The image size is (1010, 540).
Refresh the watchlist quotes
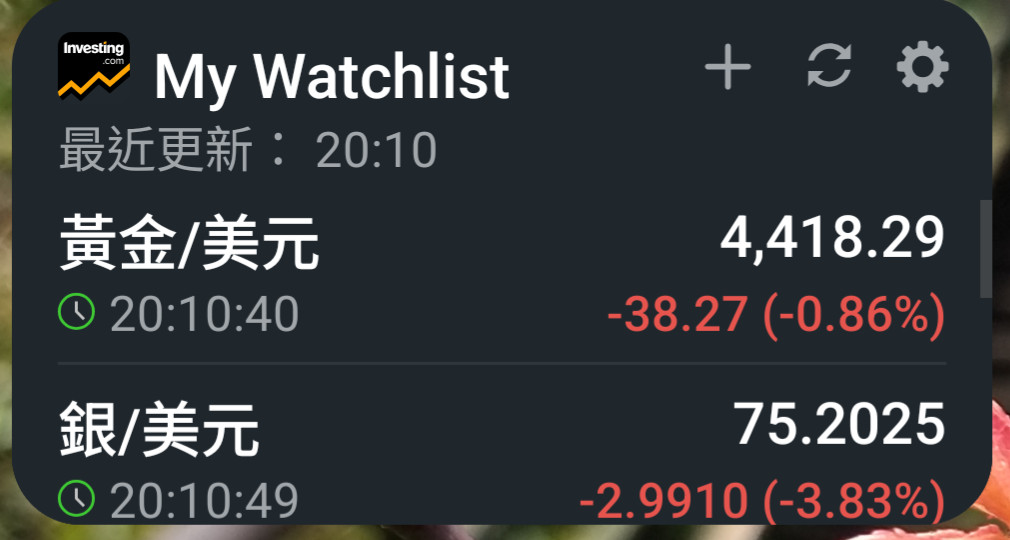[829, 69]
